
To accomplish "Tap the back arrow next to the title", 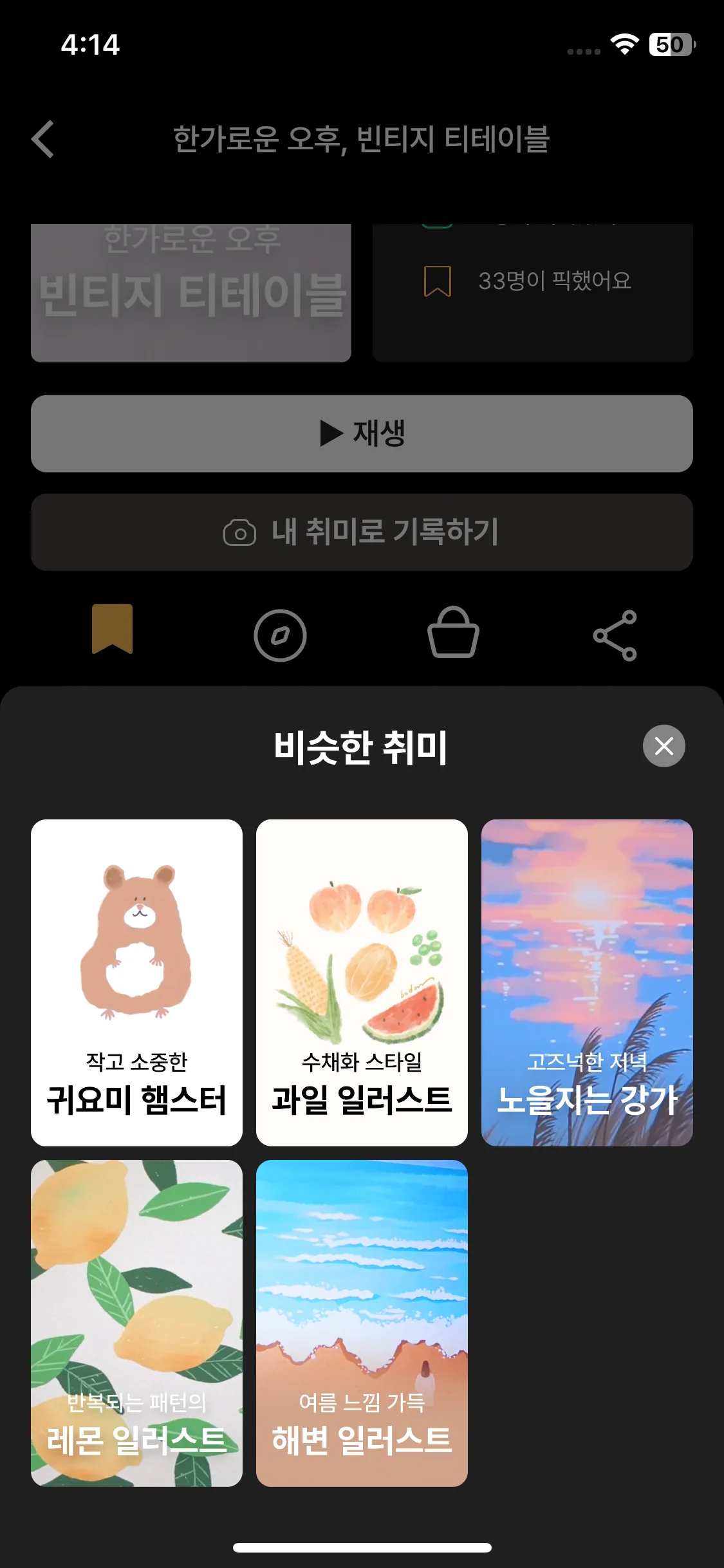I will (x=43, y=139).
